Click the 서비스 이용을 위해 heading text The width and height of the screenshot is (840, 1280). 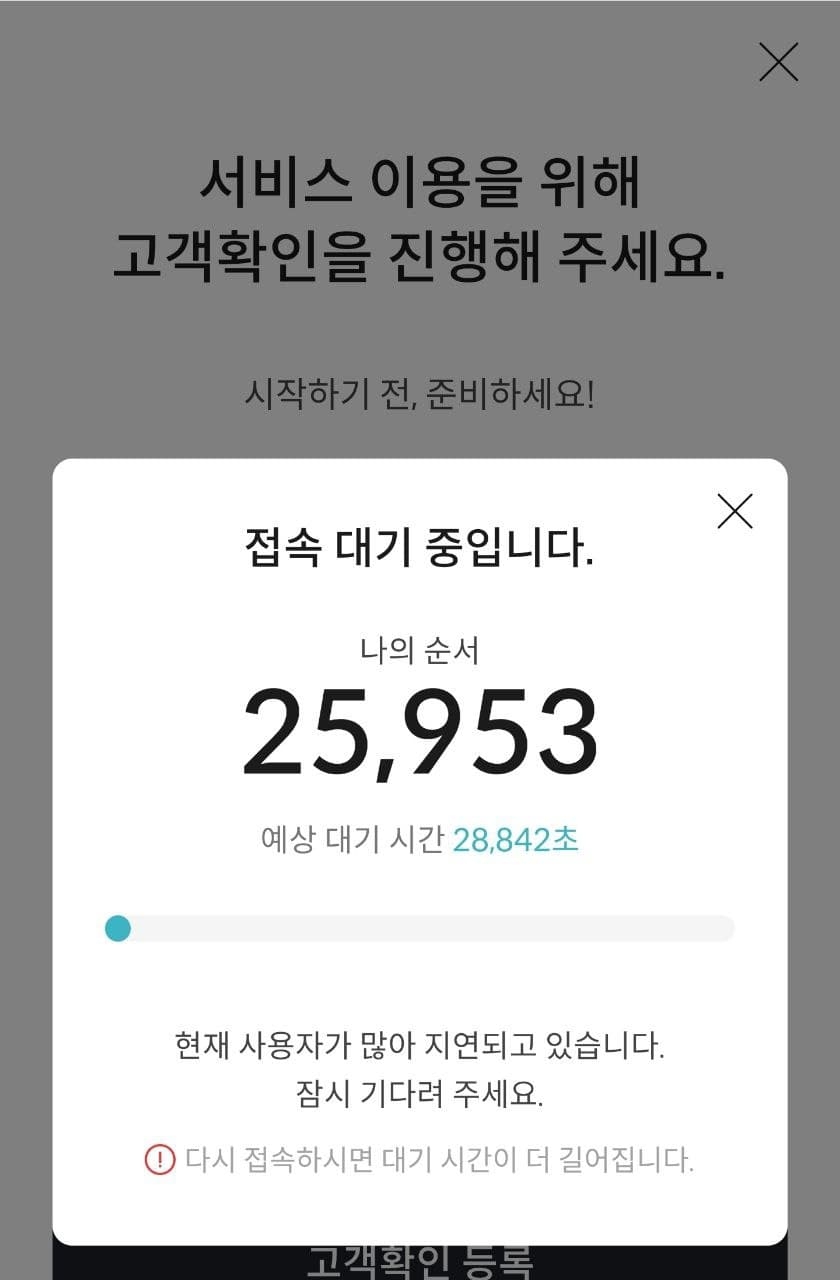coord(420,183)
